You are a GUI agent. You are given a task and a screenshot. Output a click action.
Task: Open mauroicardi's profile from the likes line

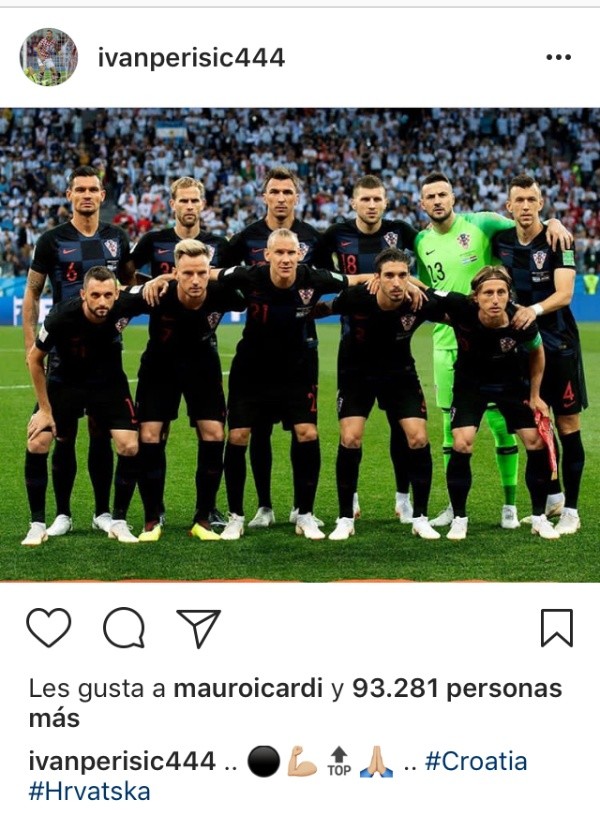click(248, 689)
